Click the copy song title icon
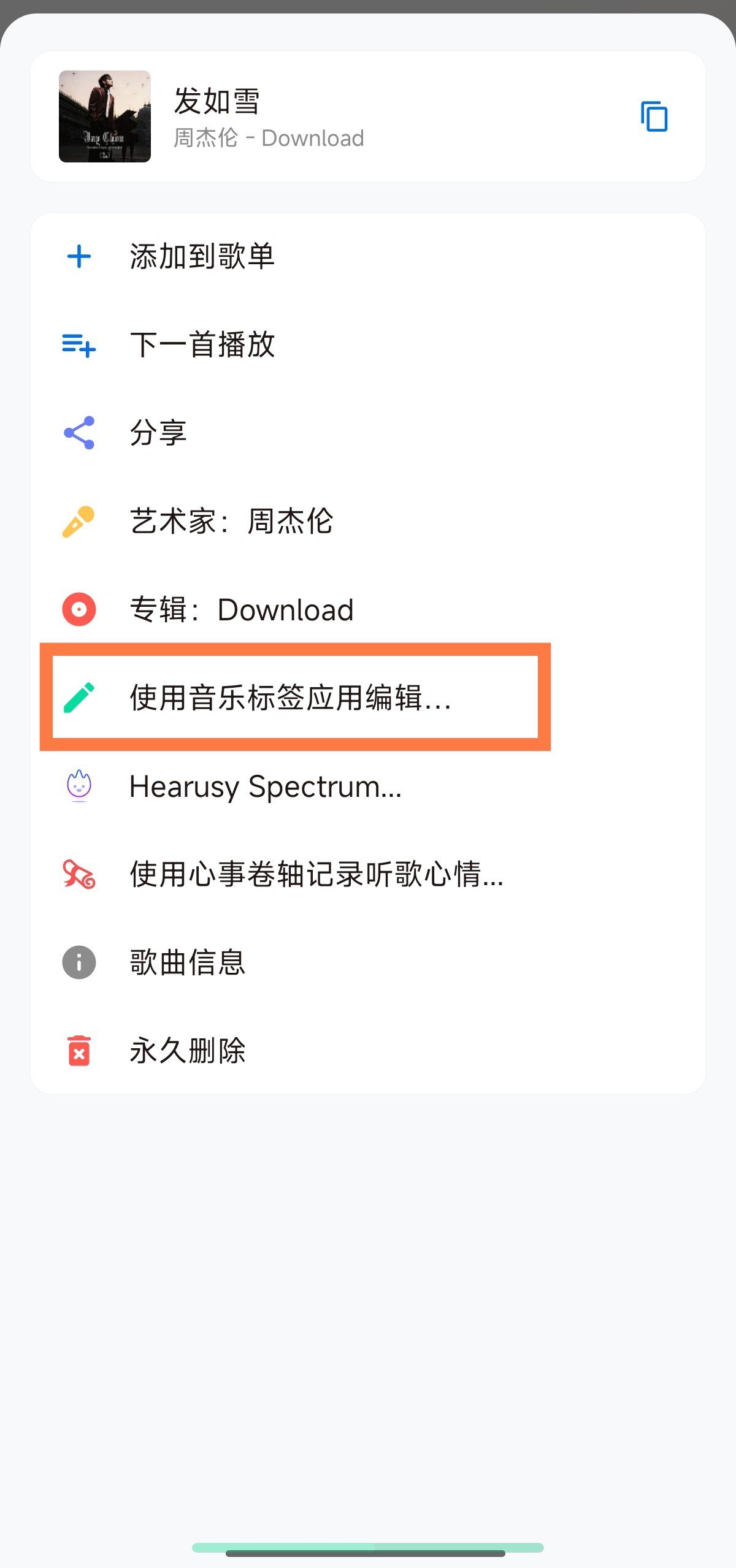Image resolution: width=736 pixels, height=1568 pixels. coord(653,117)
